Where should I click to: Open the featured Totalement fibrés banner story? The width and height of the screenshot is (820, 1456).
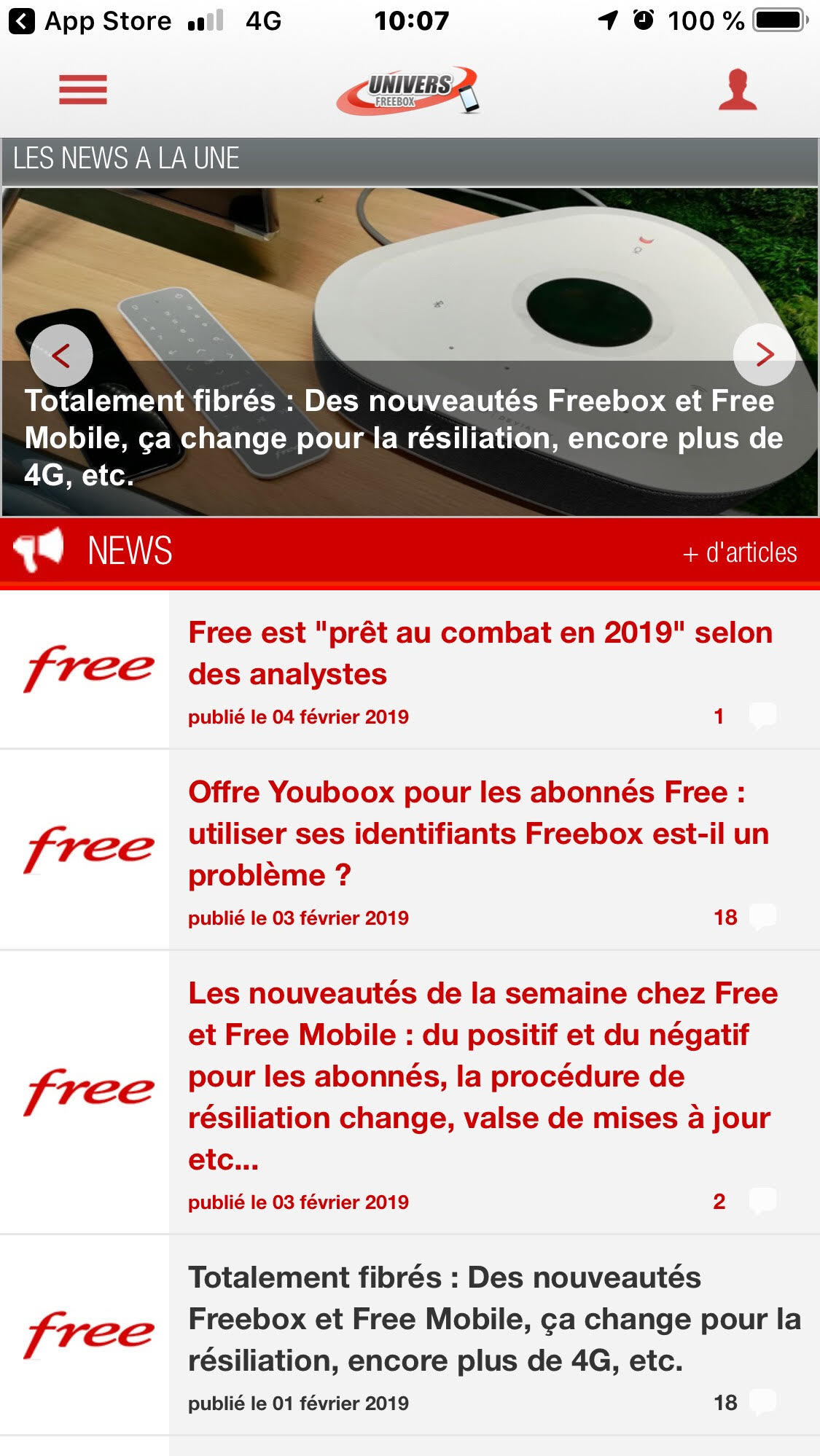403,437
